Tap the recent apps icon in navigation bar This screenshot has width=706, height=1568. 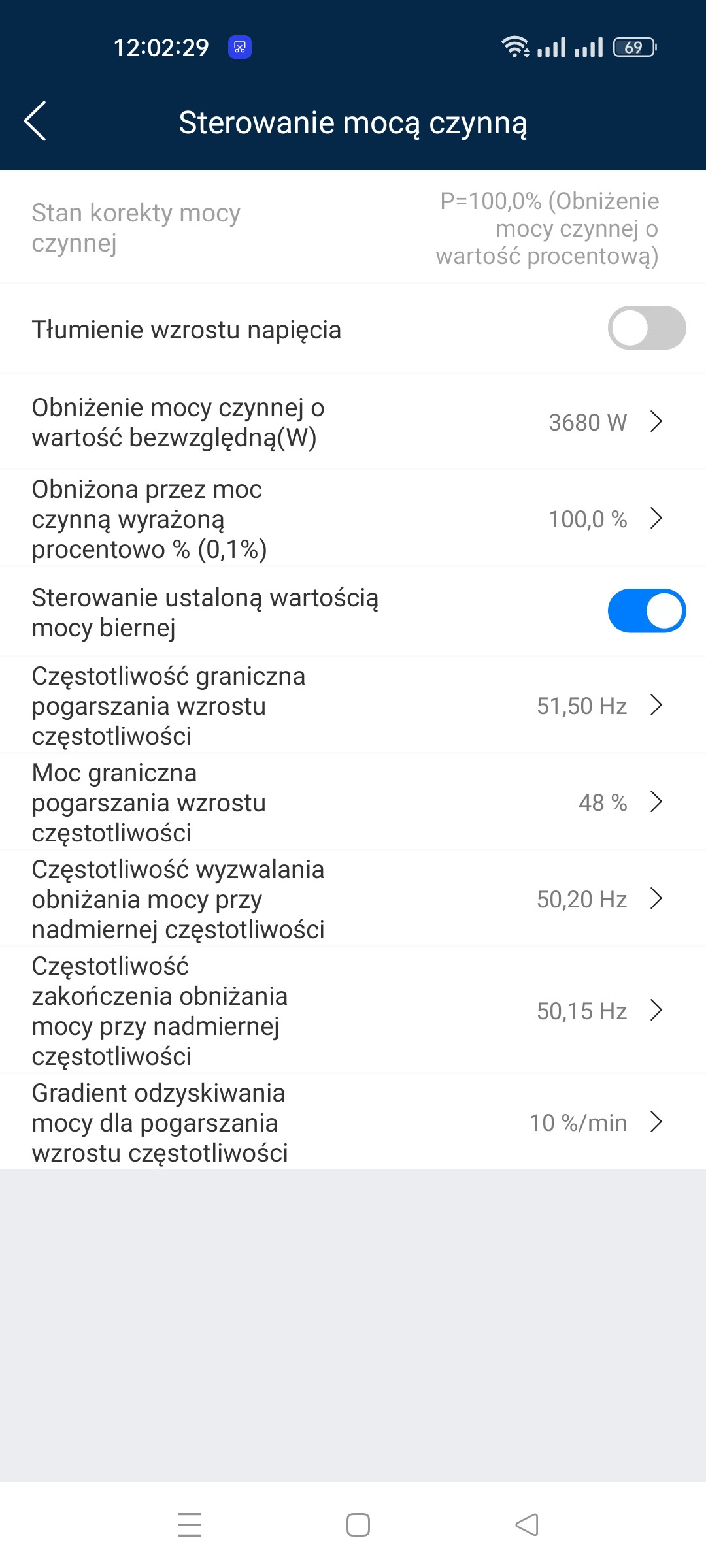(189, 1525)
